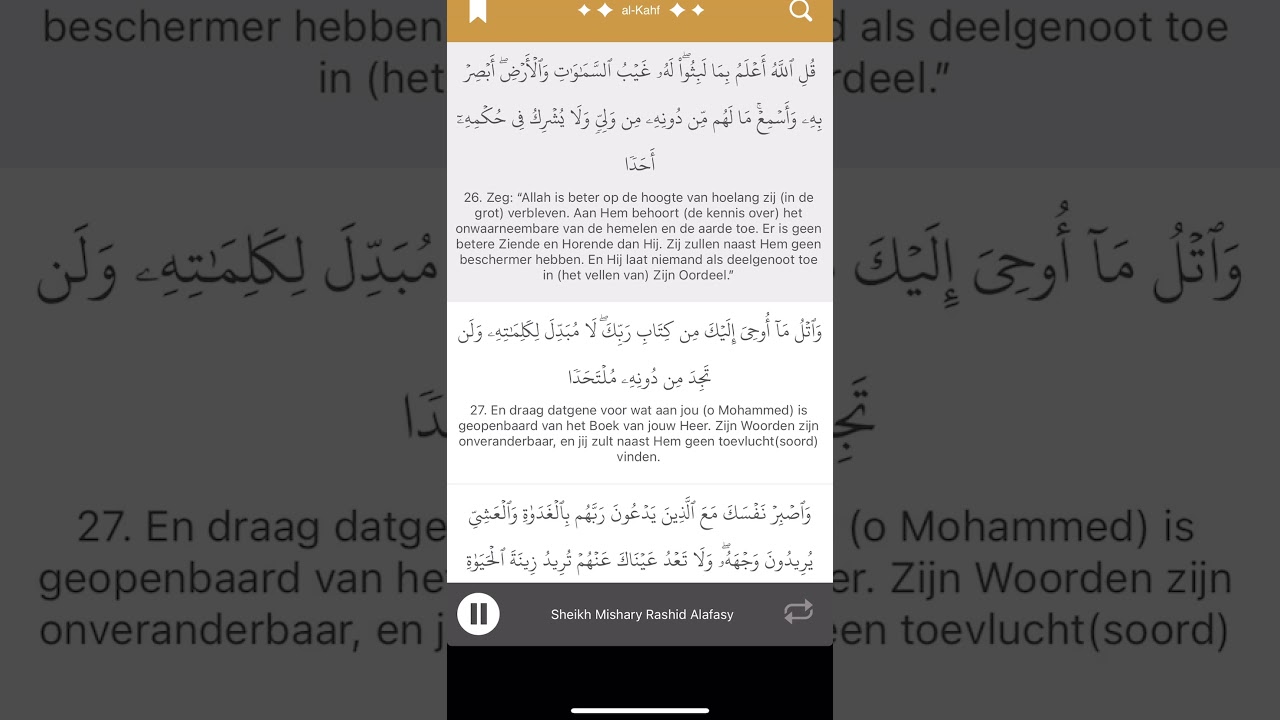Select verse 27 about the Boek
1280x720 pixels.
click(x=640, y=433)
